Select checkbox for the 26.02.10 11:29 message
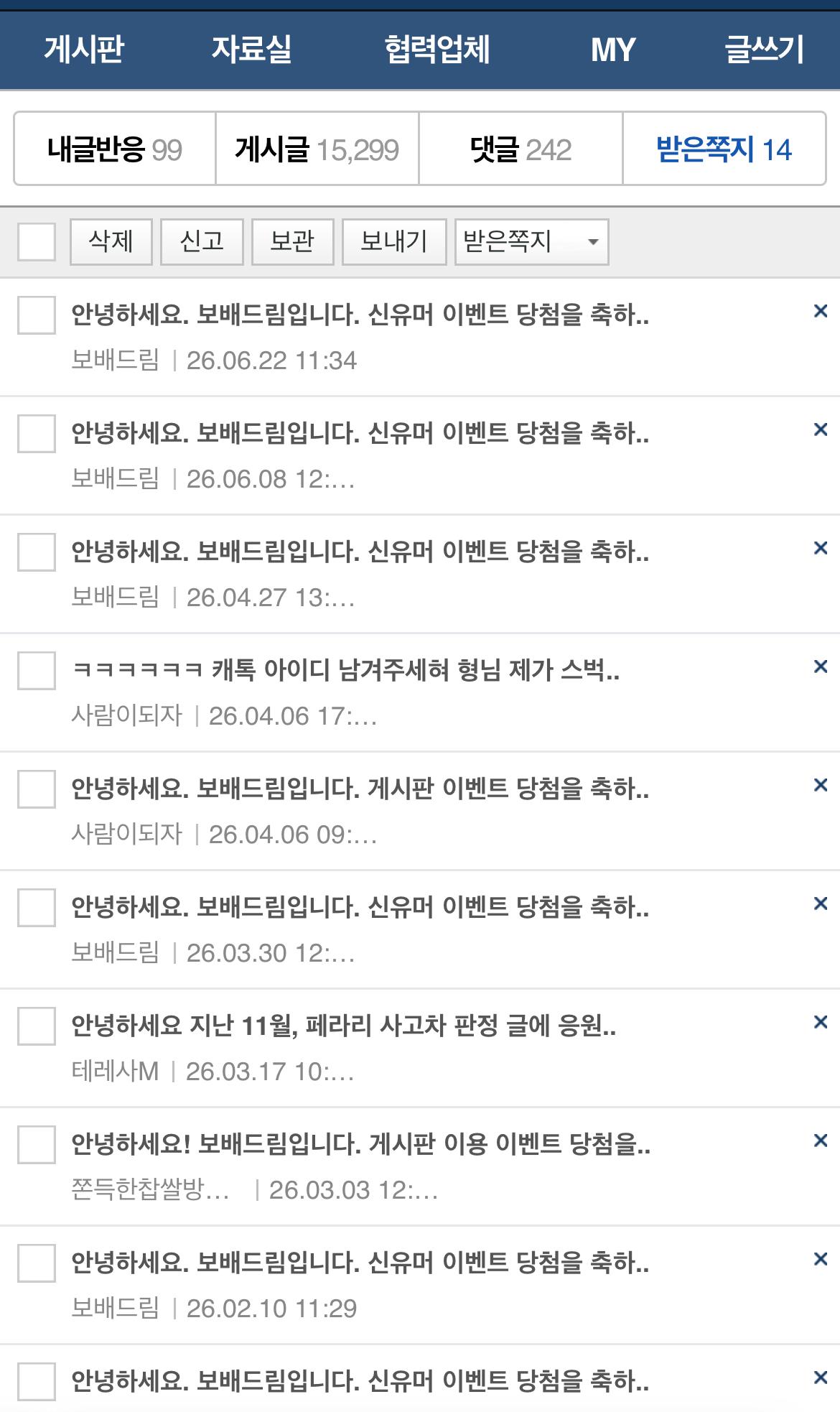The image size is (840, 1412). [37, 1263]
